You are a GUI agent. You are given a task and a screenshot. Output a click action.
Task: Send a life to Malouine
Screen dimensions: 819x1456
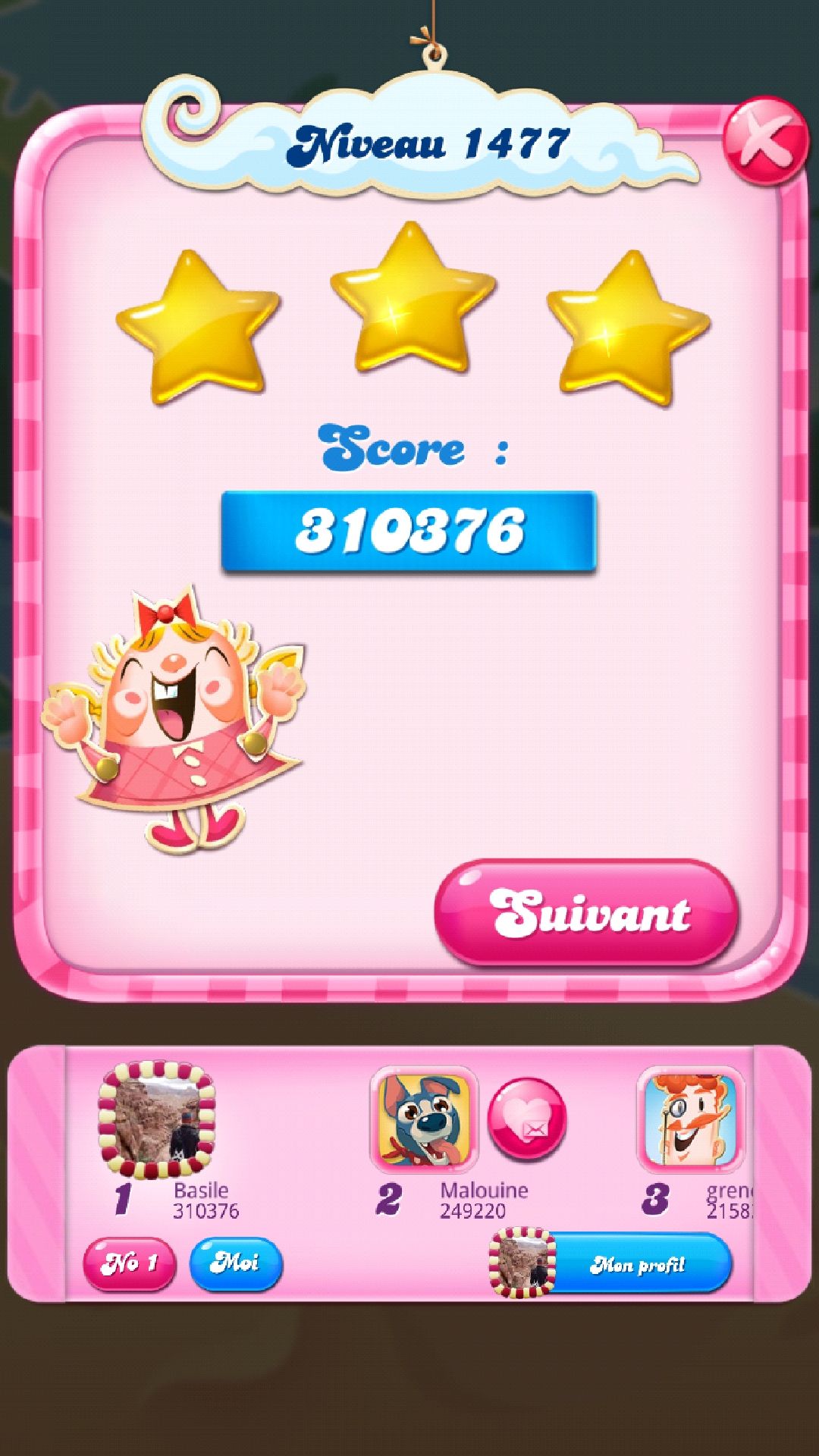pyautogui.click(x=527, y=1119)
